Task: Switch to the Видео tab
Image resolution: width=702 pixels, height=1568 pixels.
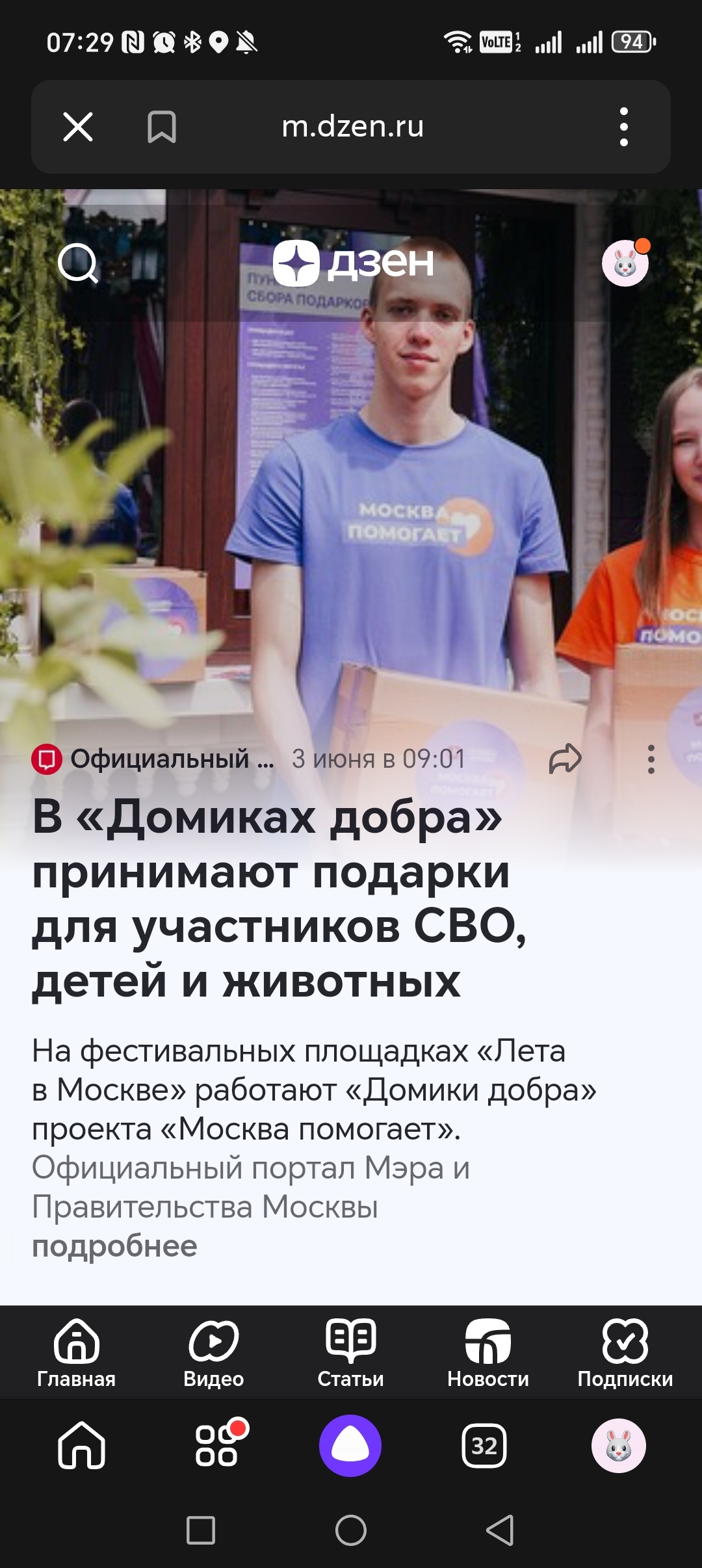Action: (213, 1353)
